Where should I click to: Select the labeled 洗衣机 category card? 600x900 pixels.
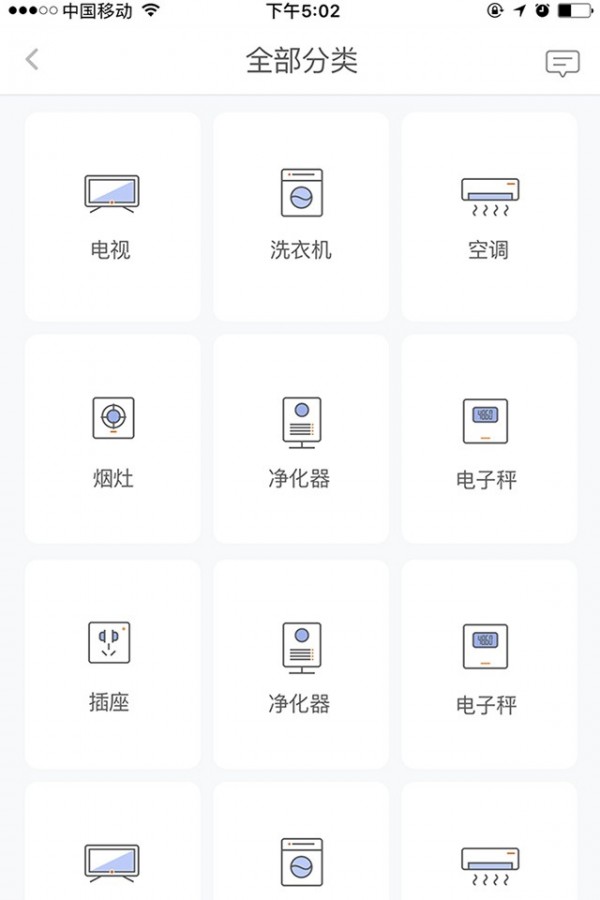tap(300, 217)
